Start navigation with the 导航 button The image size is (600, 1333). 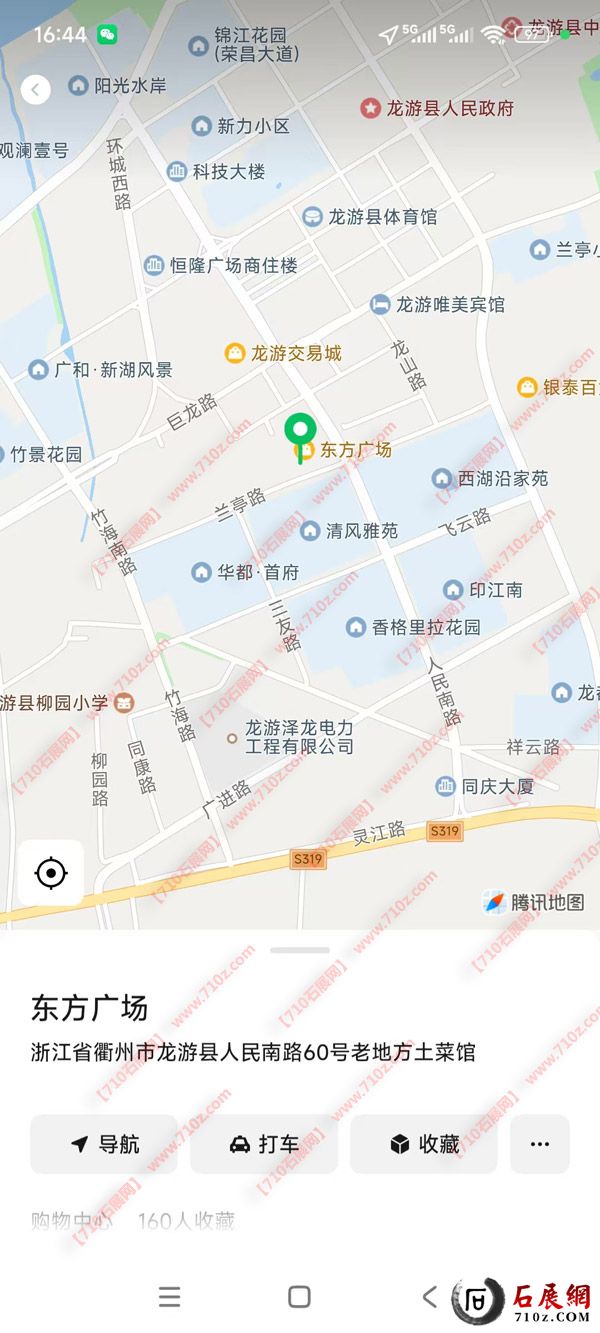coord(104,1144)
